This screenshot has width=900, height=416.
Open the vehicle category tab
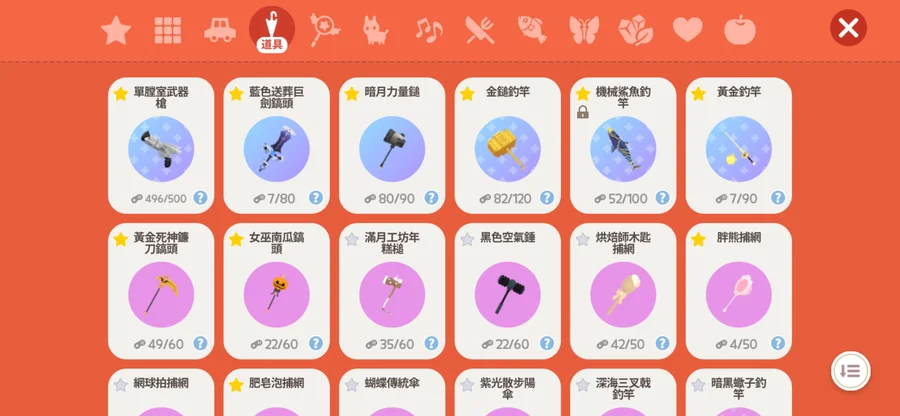click(x=220, y=30)
